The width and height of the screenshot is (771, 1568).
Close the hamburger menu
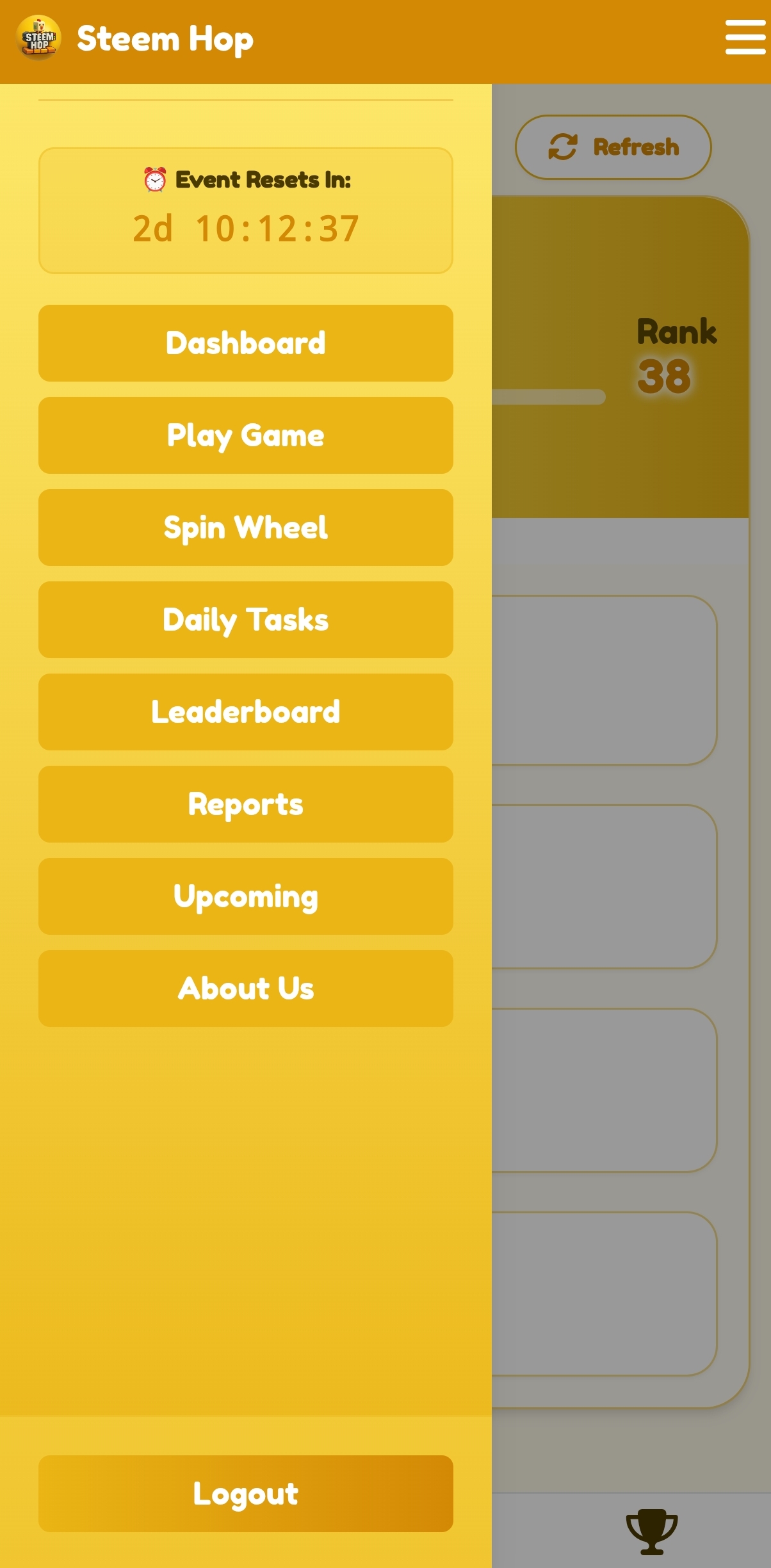(745, 37)
